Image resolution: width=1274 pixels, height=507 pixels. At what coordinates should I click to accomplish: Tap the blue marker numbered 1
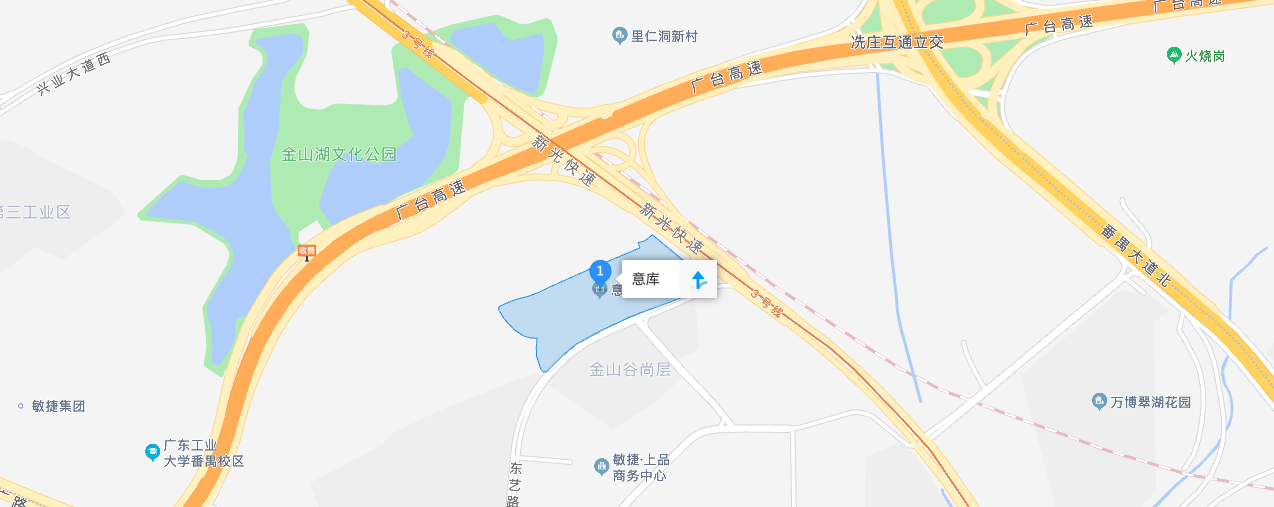[599, 271]
